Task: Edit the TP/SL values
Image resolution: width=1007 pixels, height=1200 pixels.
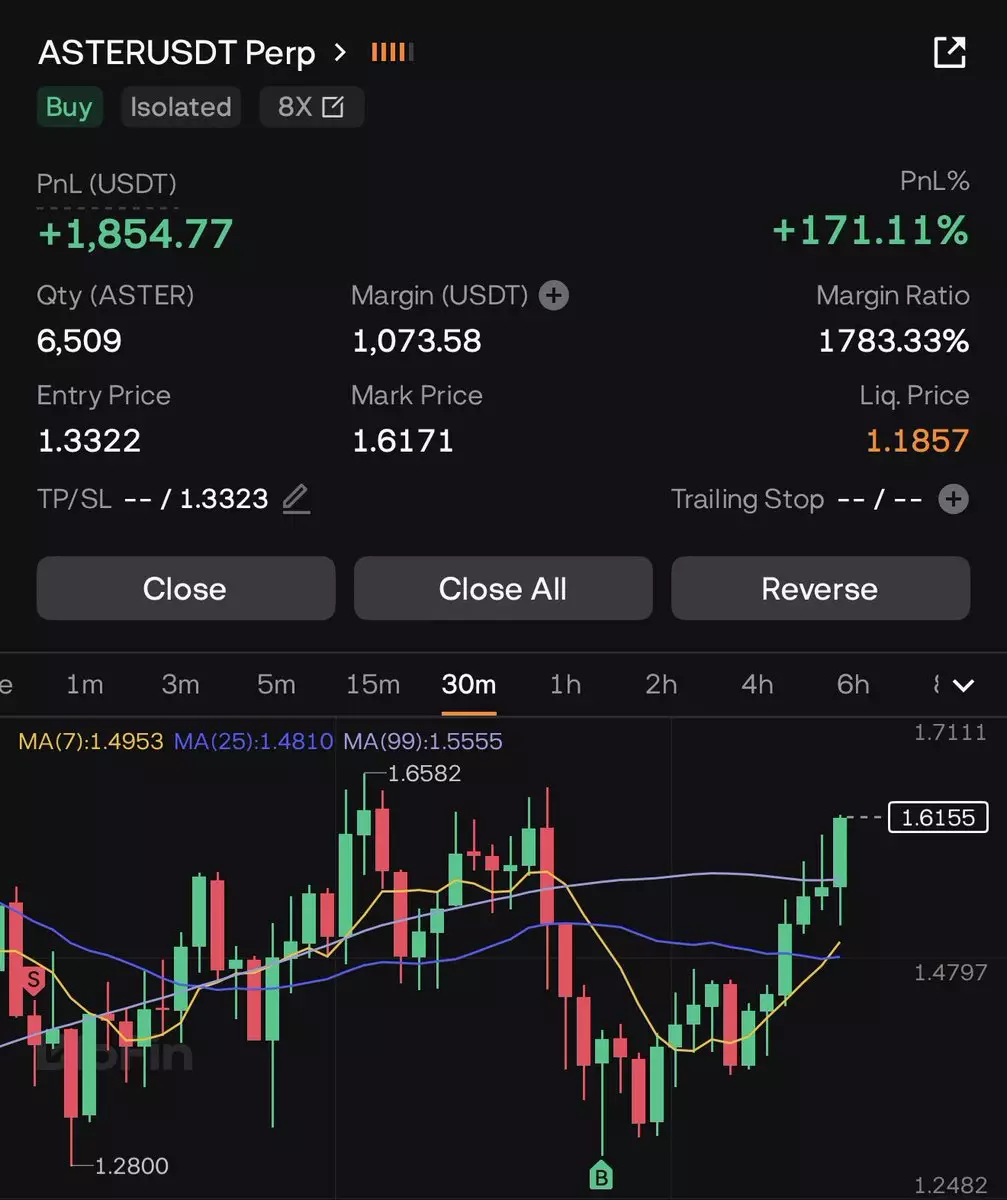Action: click(x=294, y=498)
